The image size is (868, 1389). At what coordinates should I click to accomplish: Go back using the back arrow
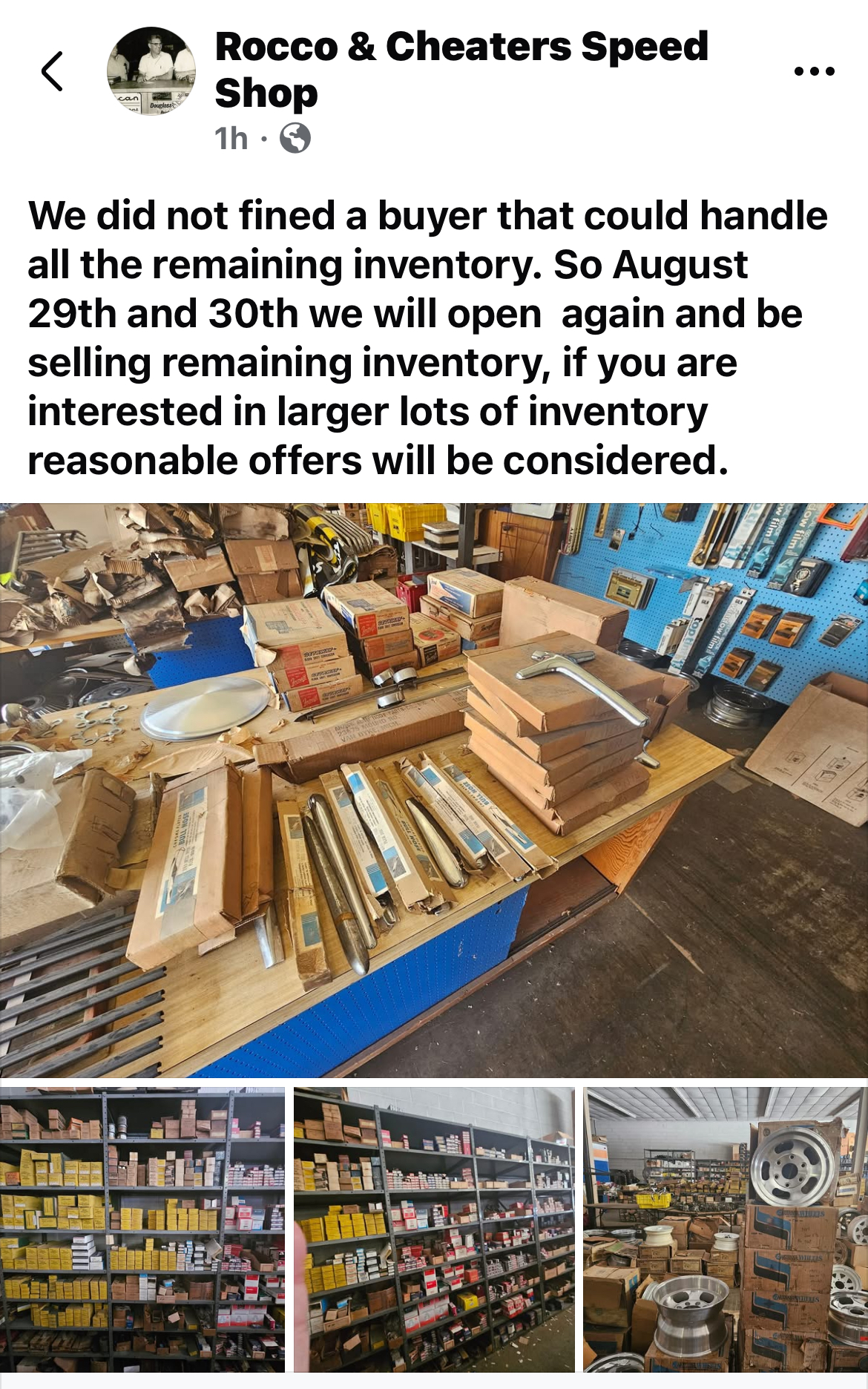[52, 71]
